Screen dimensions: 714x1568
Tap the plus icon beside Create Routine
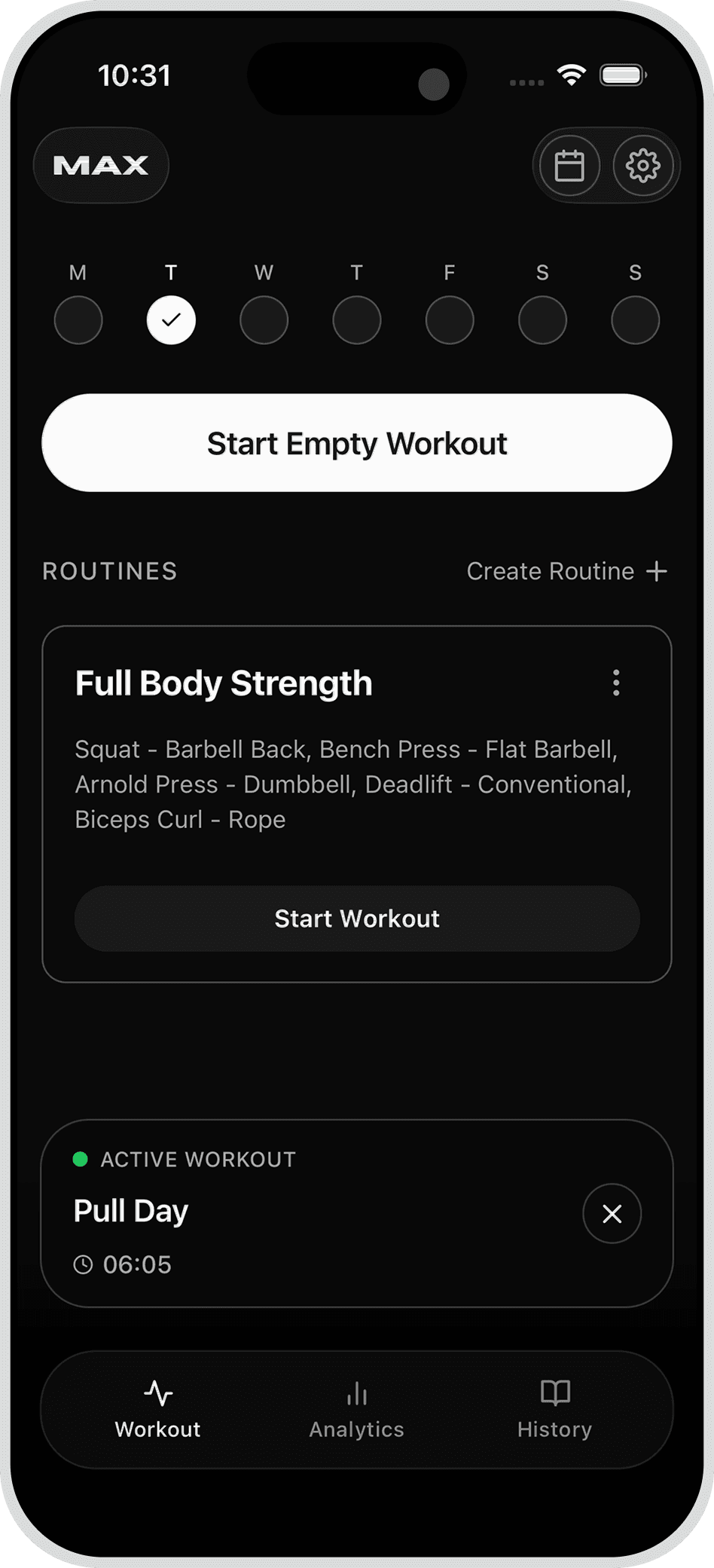pyautogui.click(x=658, y=570)
